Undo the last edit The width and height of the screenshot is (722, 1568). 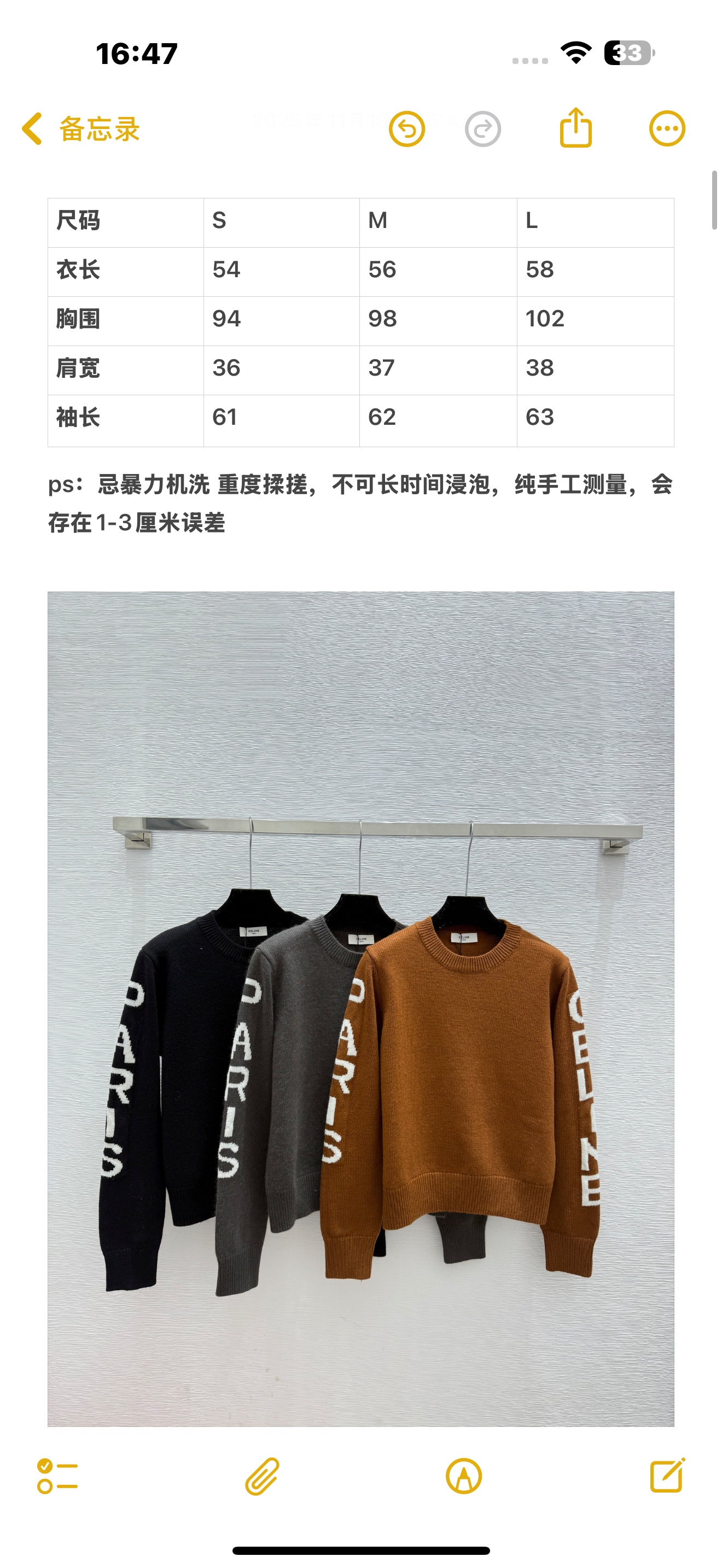coord(406,129)
